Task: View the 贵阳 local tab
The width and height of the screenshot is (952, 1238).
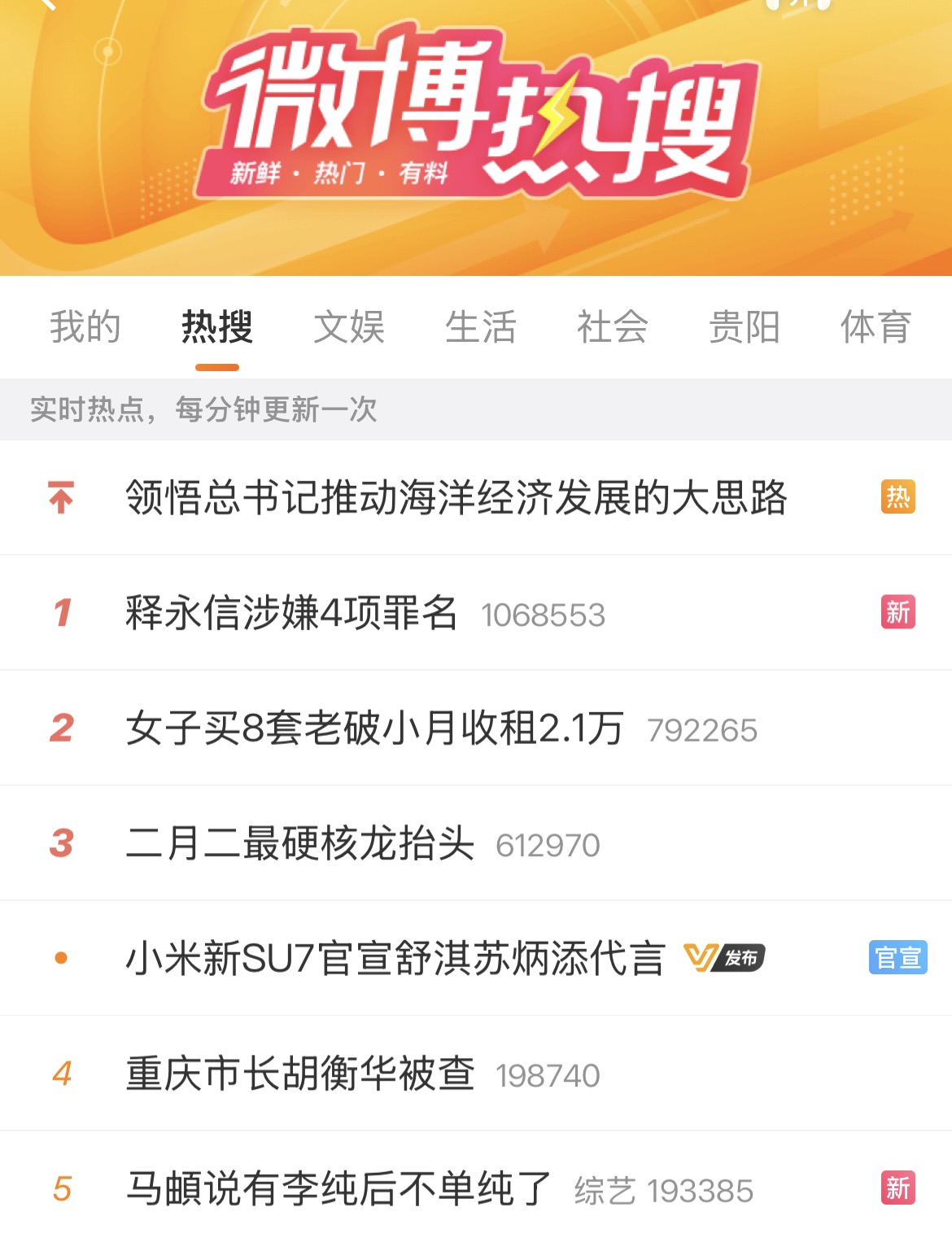Action: [745, 327]
